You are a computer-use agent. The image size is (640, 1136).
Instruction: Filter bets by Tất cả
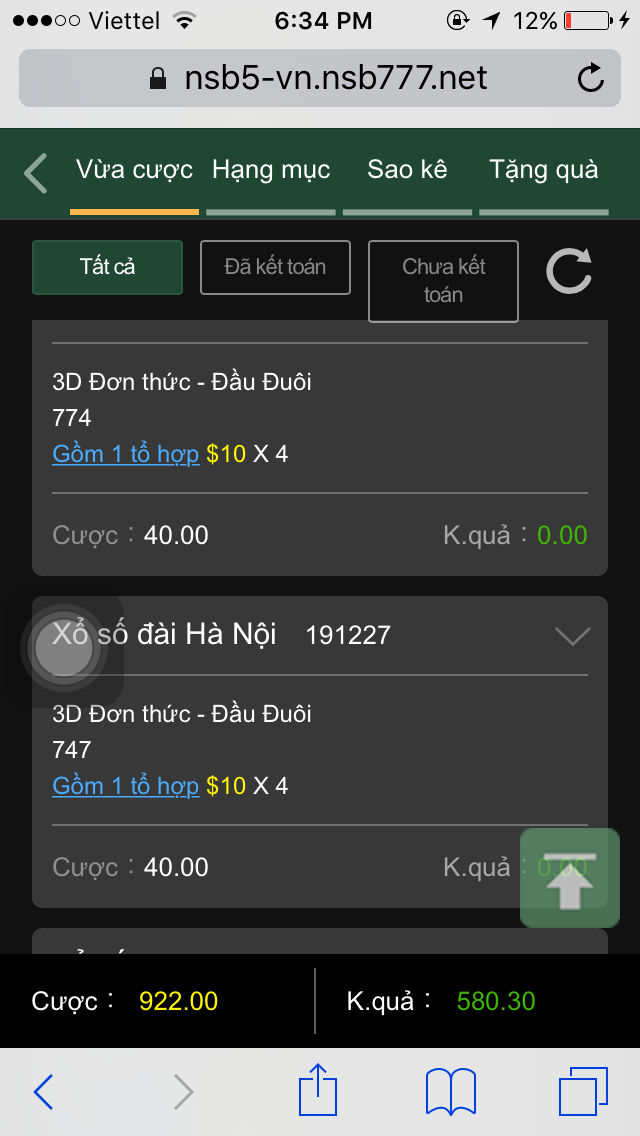[x=108, y=267]
